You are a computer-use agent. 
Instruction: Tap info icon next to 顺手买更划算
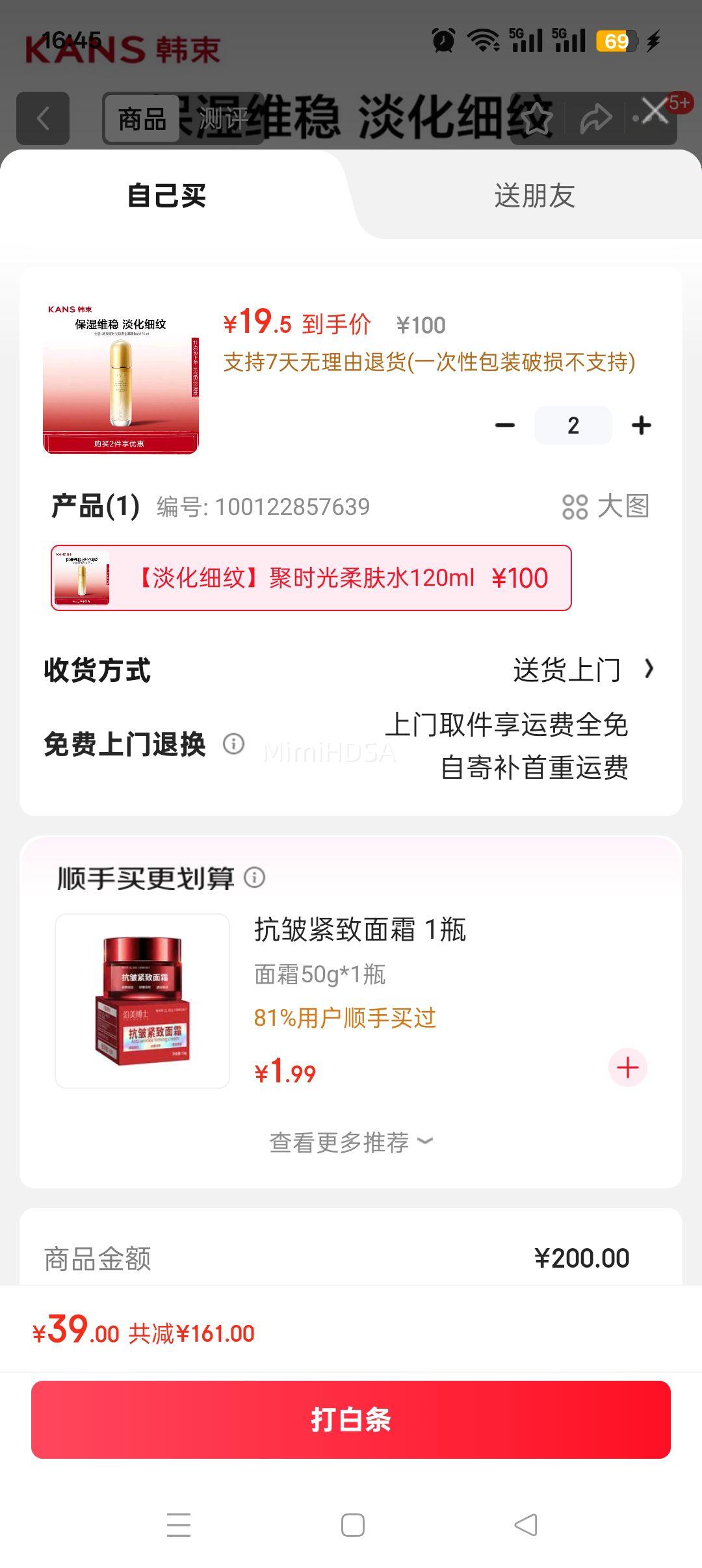click(255, 878)
